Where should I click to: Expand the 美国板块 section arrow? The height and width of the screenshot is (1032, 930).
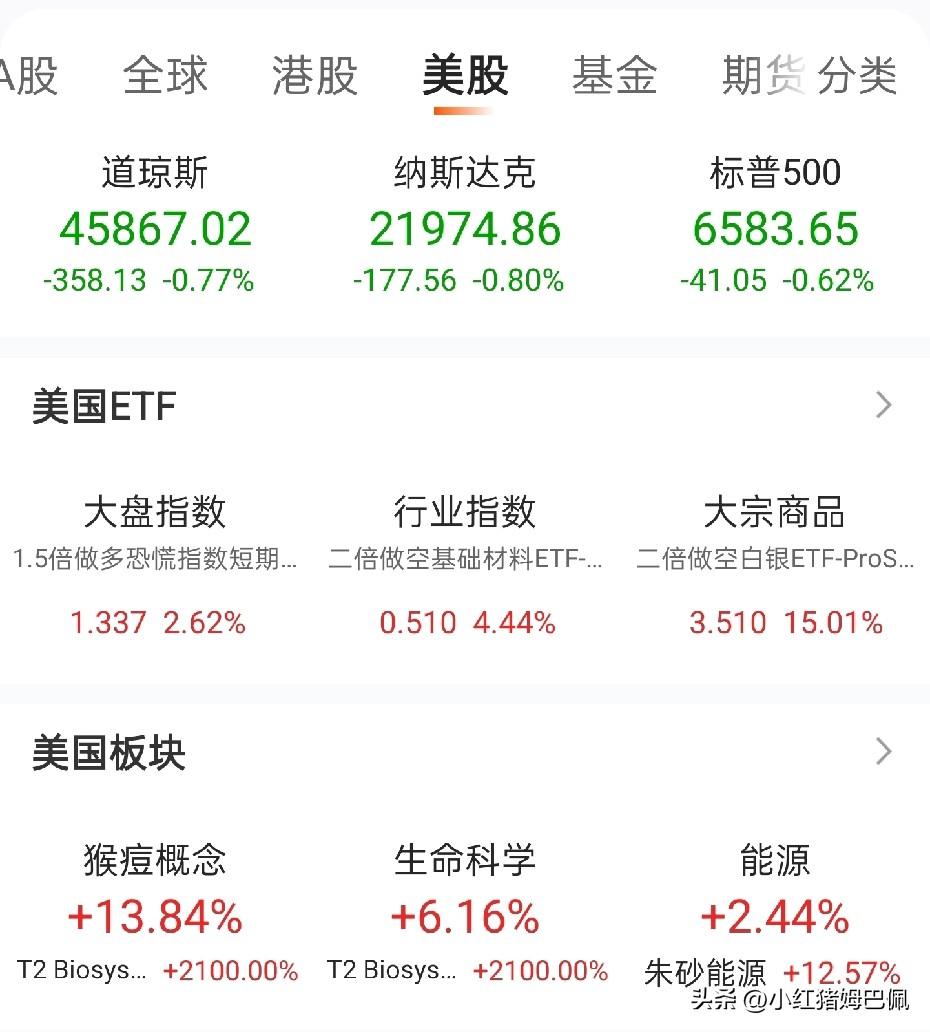click(883, 751)
